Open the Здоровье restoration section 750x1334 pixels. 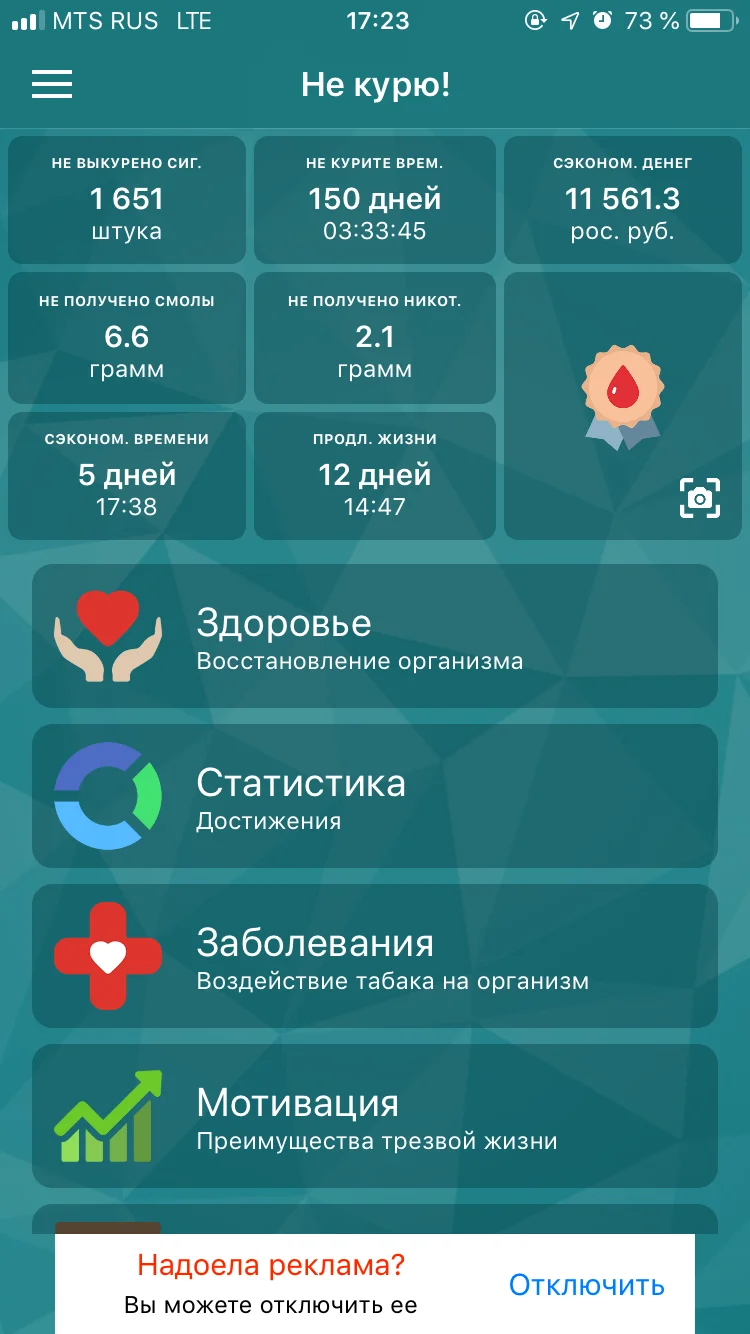click(375, 636)
